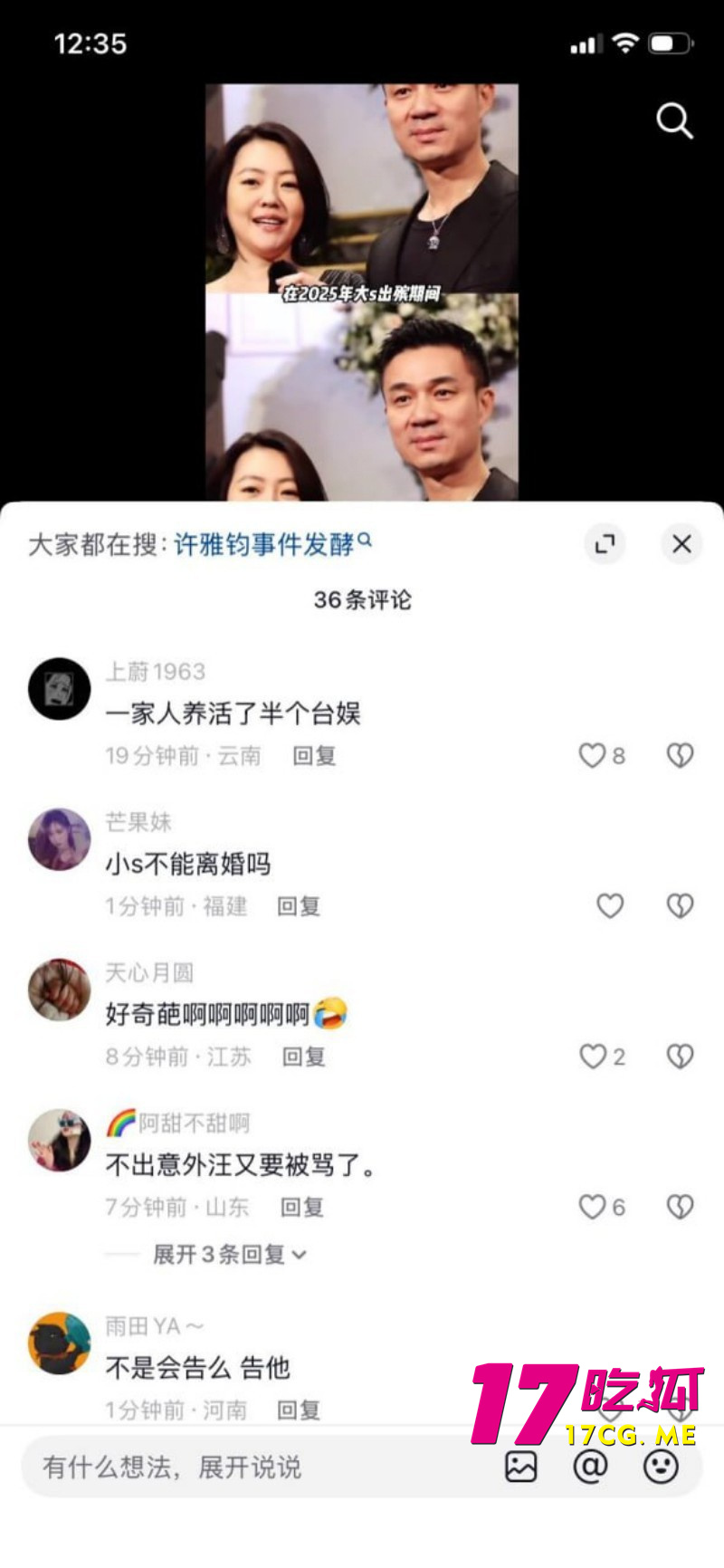Close the comments panel with the X
Viewport: 724px width, 1568px height.
point(681,544)
